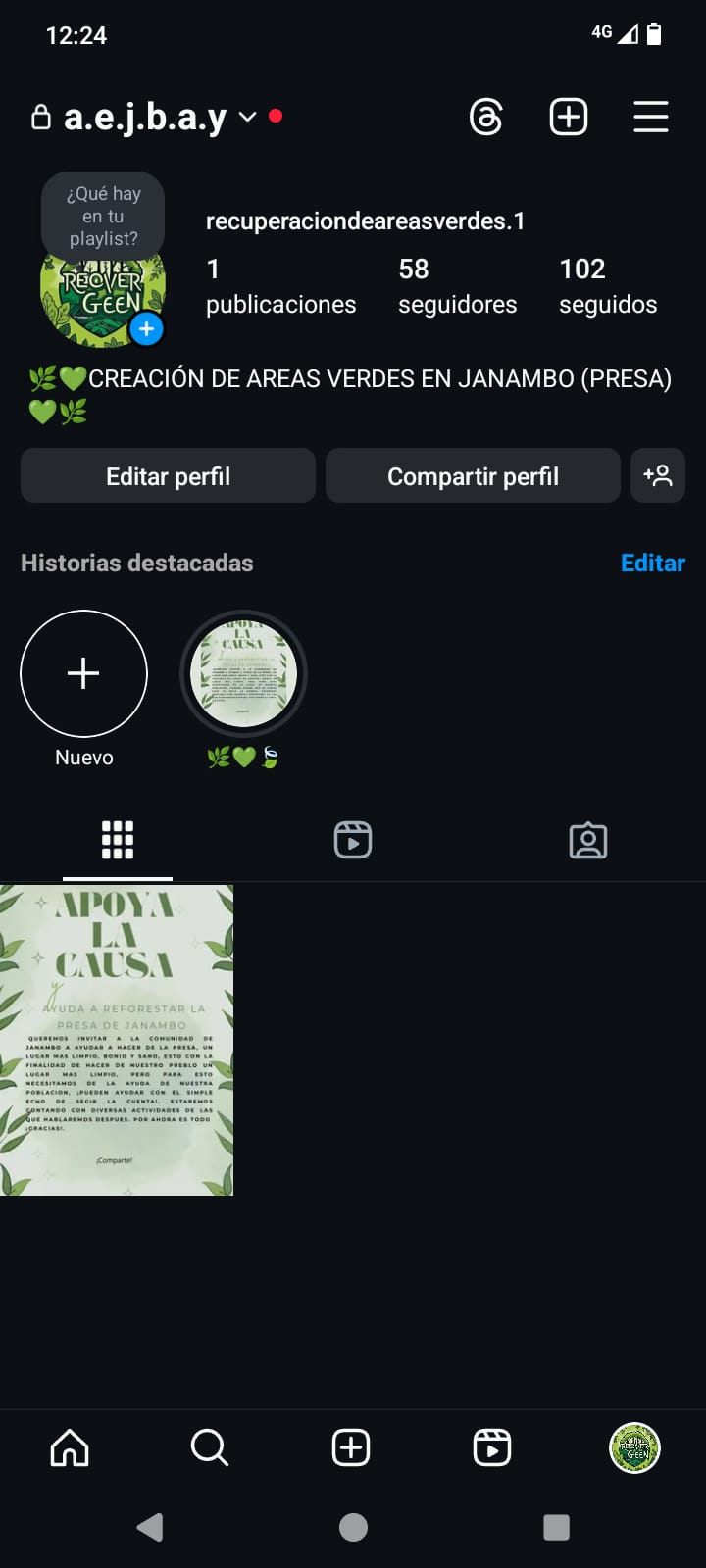Open the Threads icon in the header

486,118
